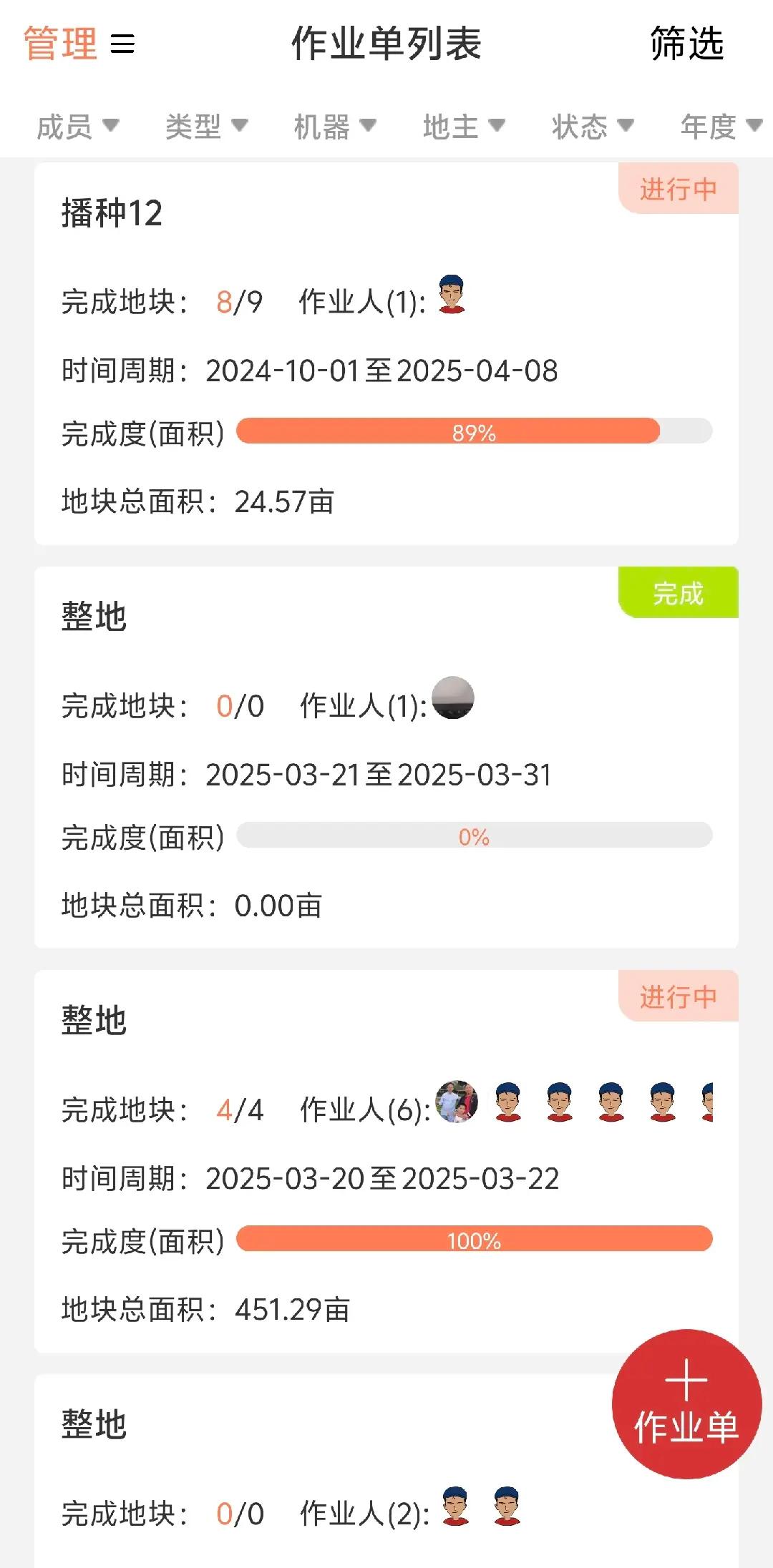Open the 机器 dropdown filter
The image size is (773, 1568).
335,127
